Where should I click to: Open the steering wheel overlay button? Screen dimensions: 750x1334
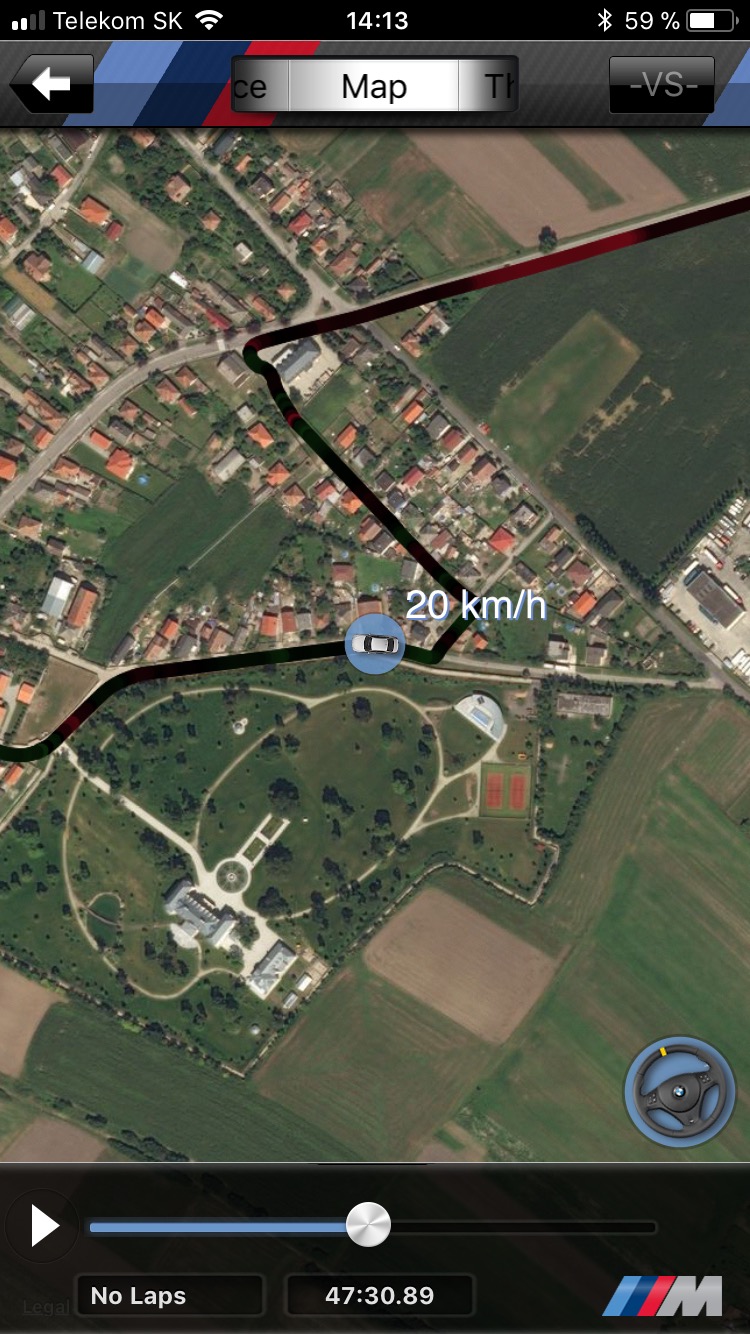(x=680, y=1092)
